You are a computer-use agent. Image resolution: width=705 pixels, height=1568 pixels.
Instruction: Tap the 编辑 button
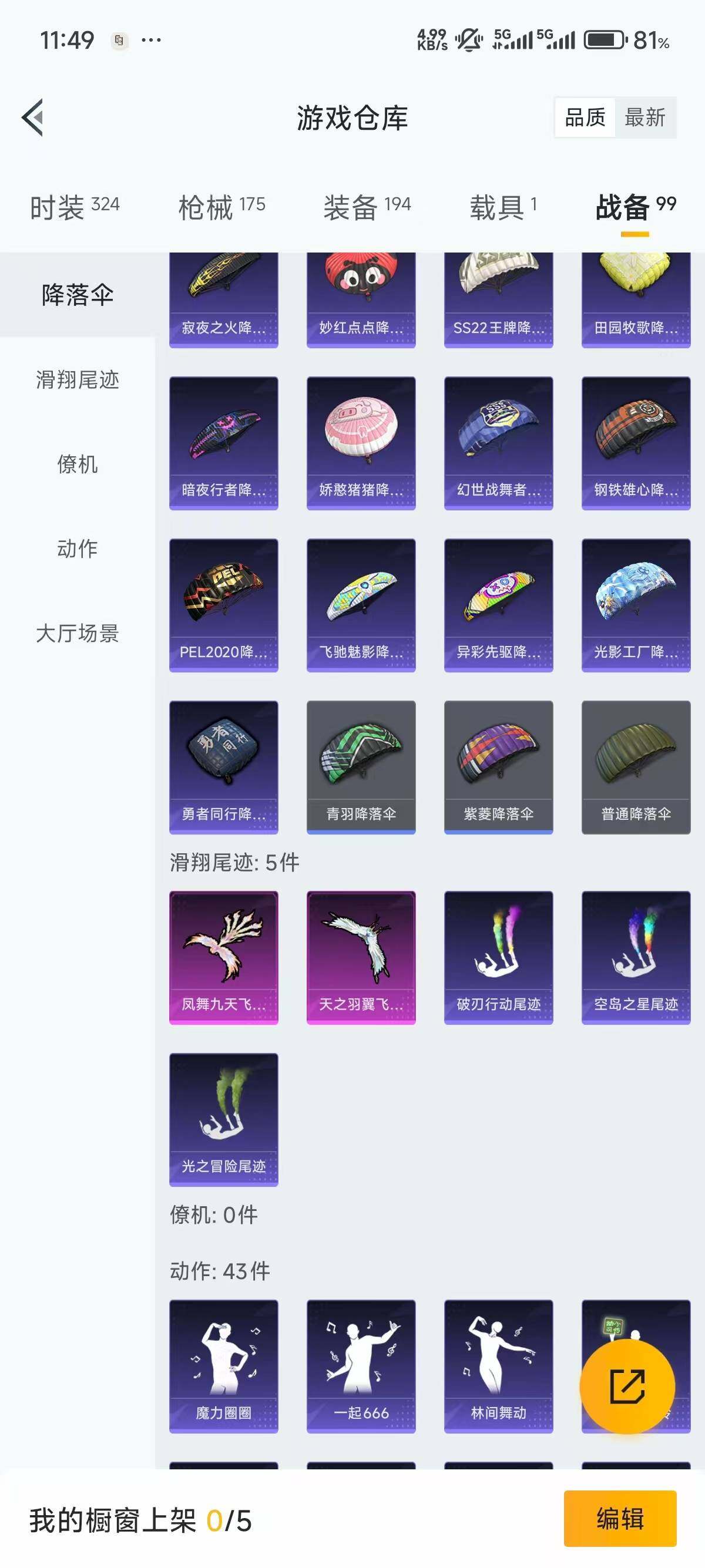[620, 1518]
